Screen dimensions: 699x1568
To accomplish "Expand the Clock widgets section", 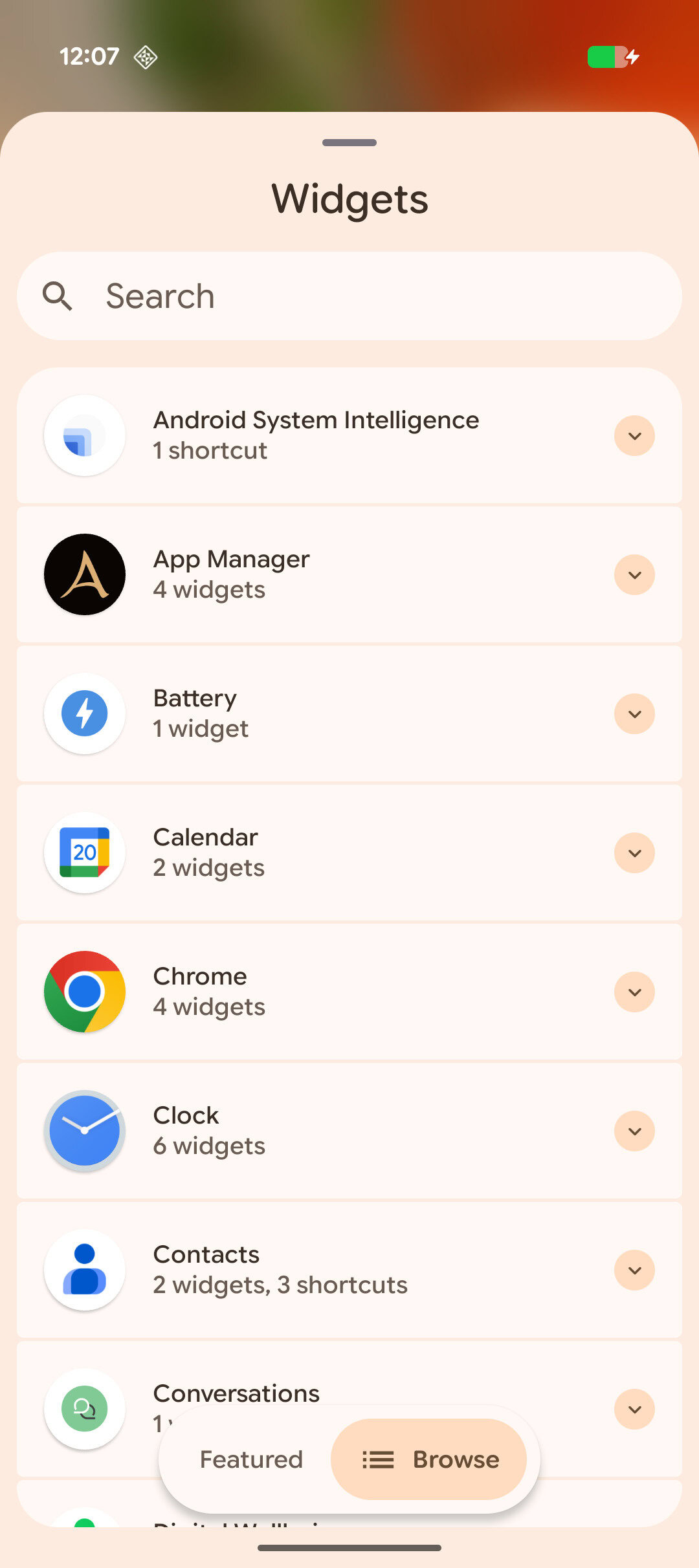I will [634, 1130].
